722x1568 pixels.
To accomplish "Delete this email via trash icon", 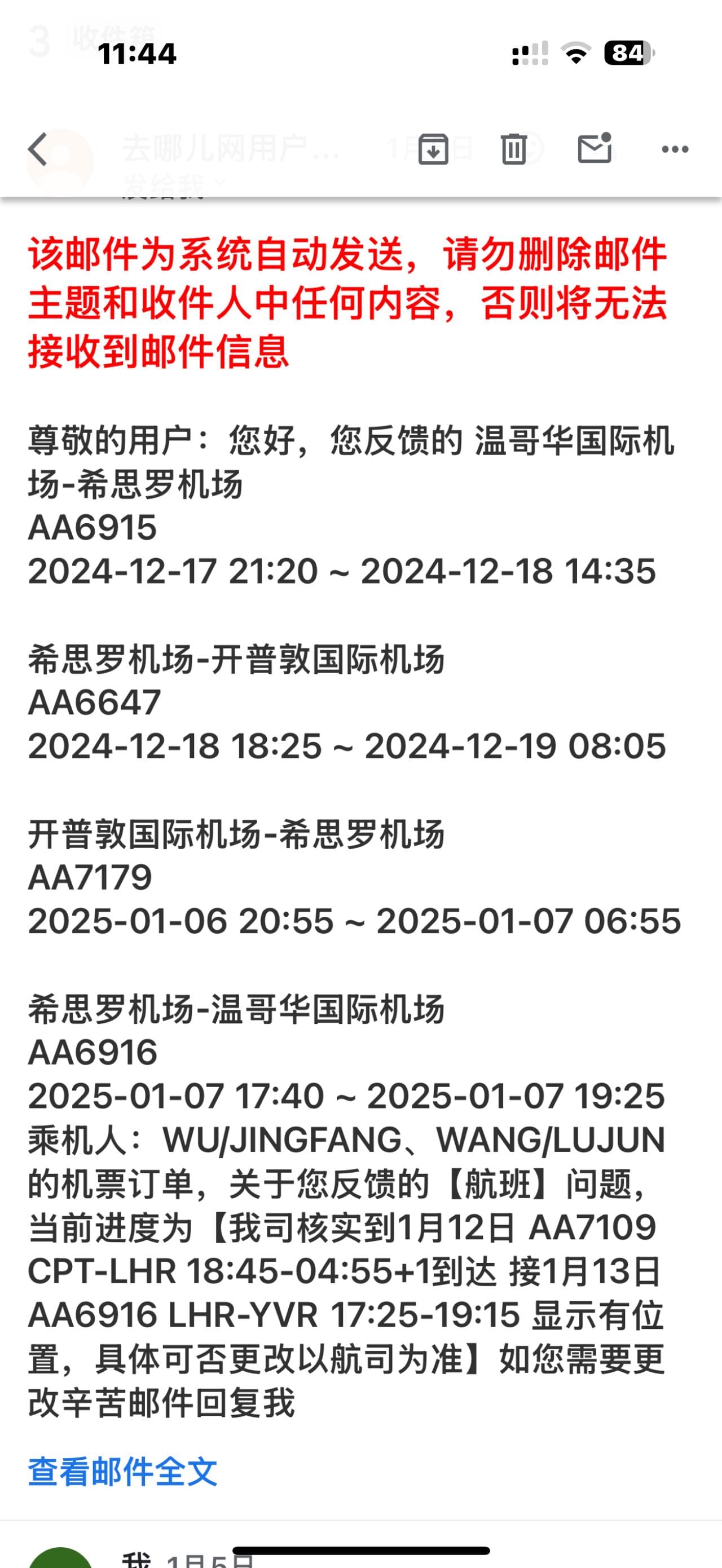I will [x=513, y=149].
